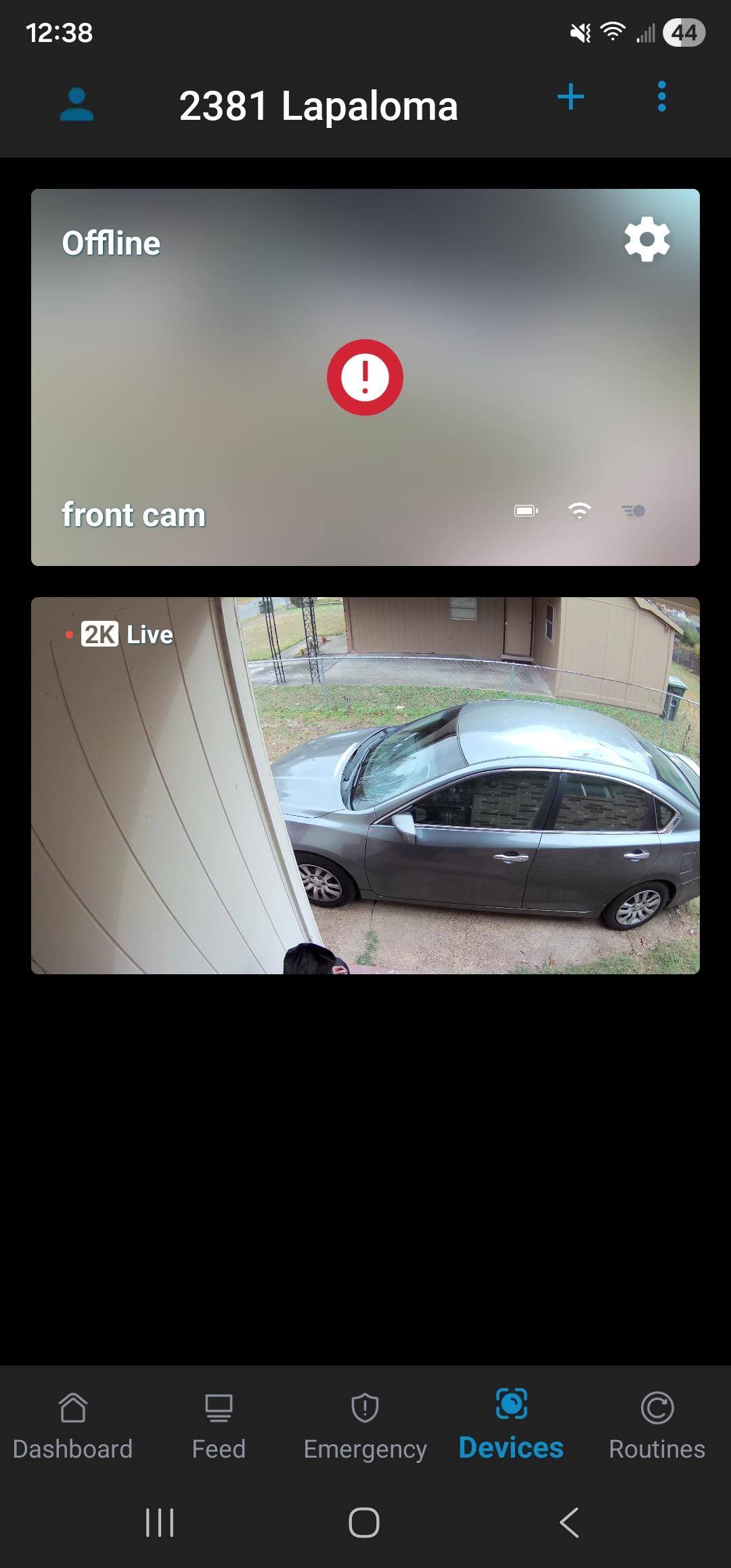Return to the phone home screen
Image resolution: width=731 pixels, height=1568 pixels.
point(364,1523)
